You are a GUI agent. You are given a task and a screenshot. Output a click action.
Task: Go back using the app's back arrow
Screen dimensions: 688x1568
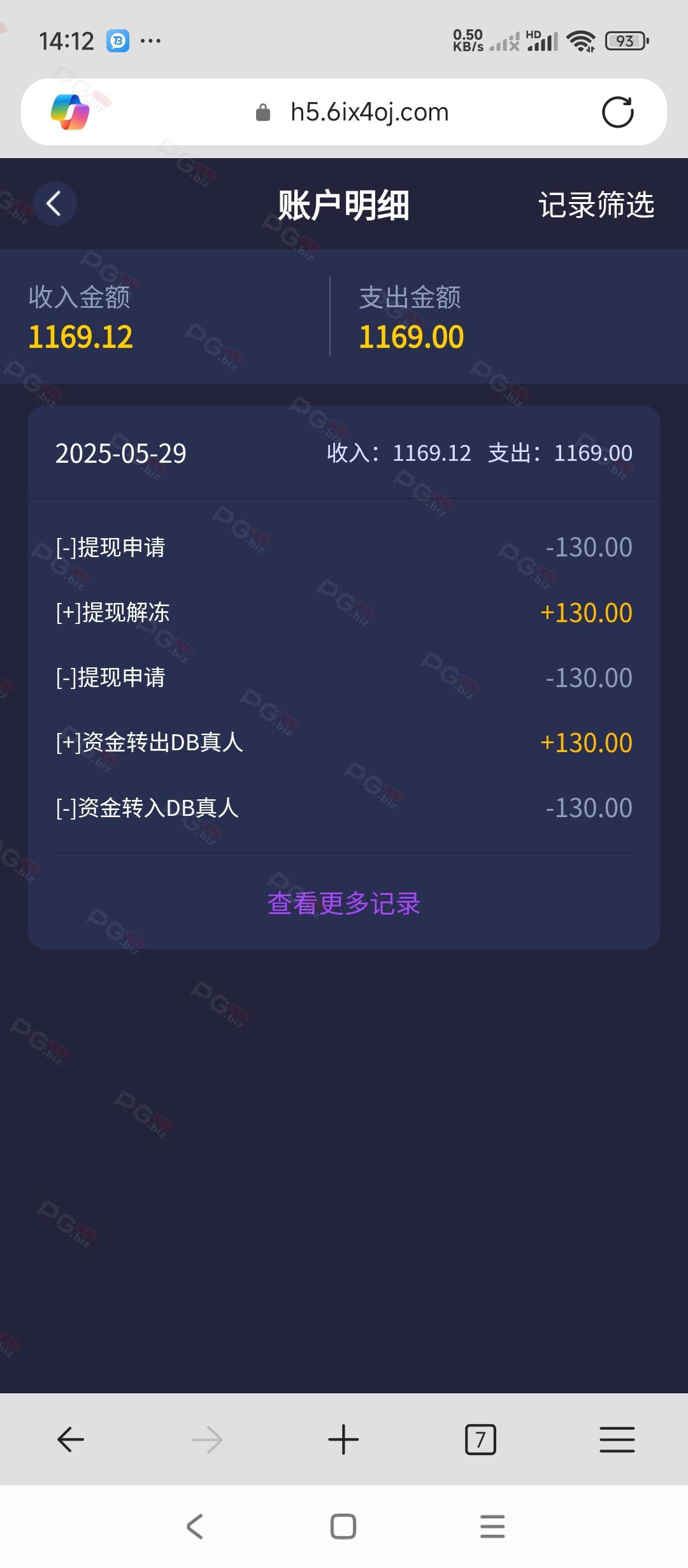[55, 204]
